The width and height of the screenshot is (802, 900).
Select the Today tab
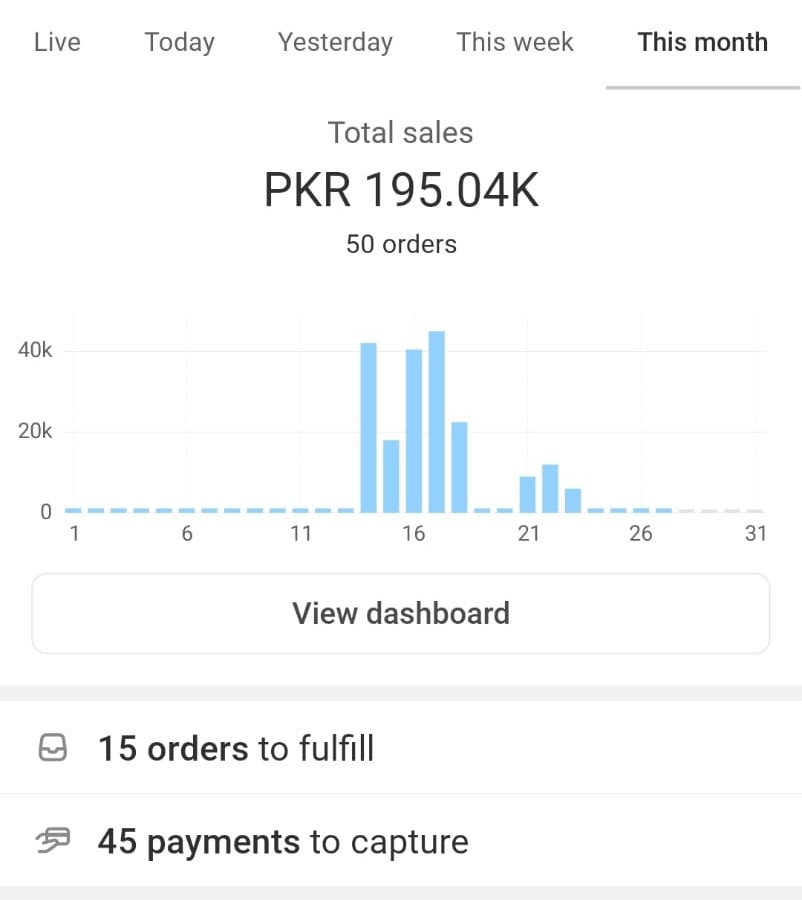tap(179, 42)
